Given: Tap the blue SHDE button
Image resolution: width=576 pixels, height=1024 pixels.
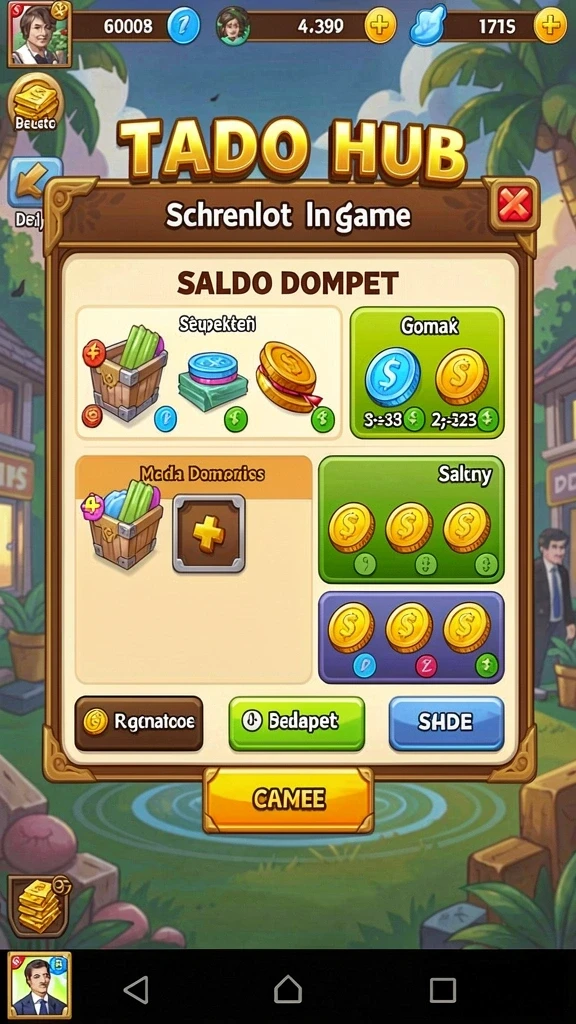Looking at the screenshot, I should [446, 722].
